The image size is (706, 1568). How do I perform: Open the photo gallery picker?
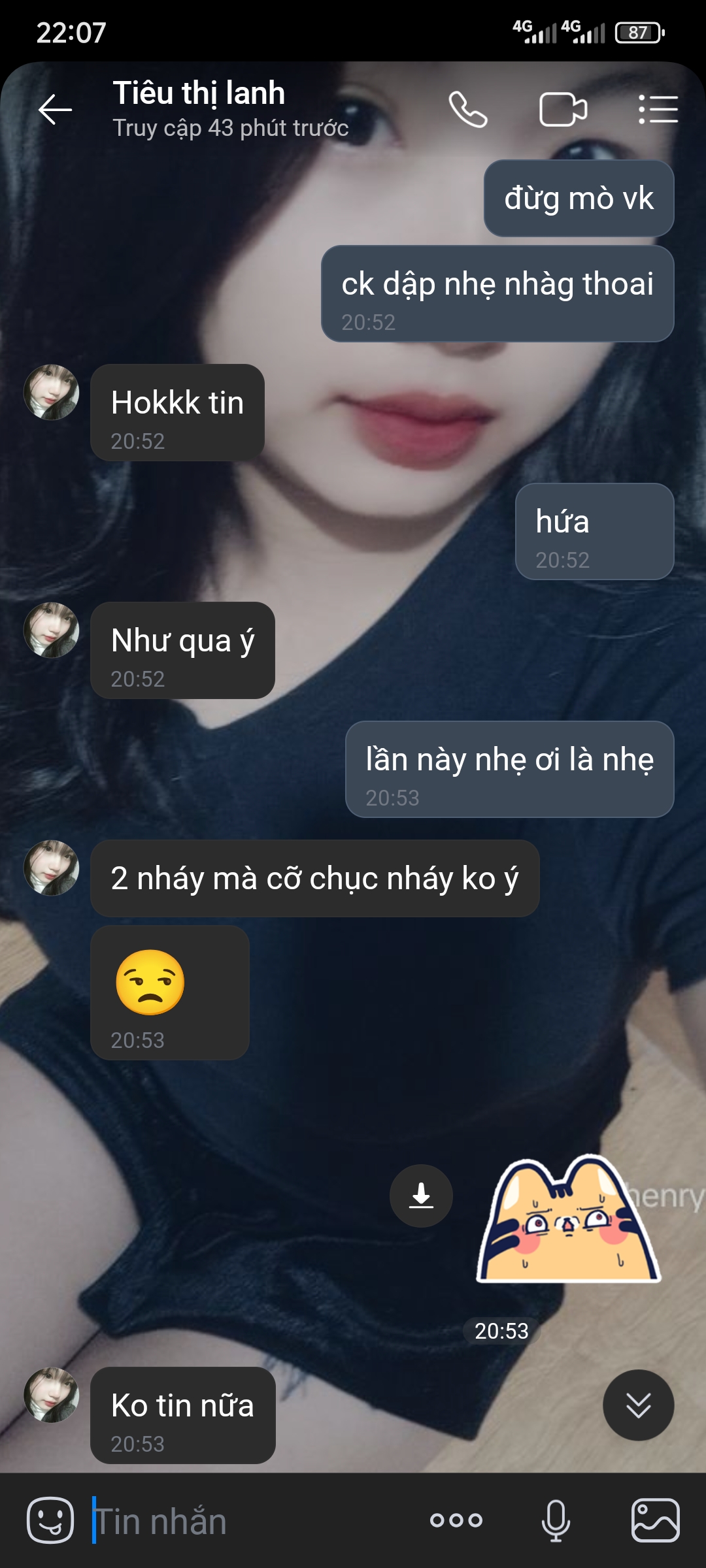[x=655, y=1520]
